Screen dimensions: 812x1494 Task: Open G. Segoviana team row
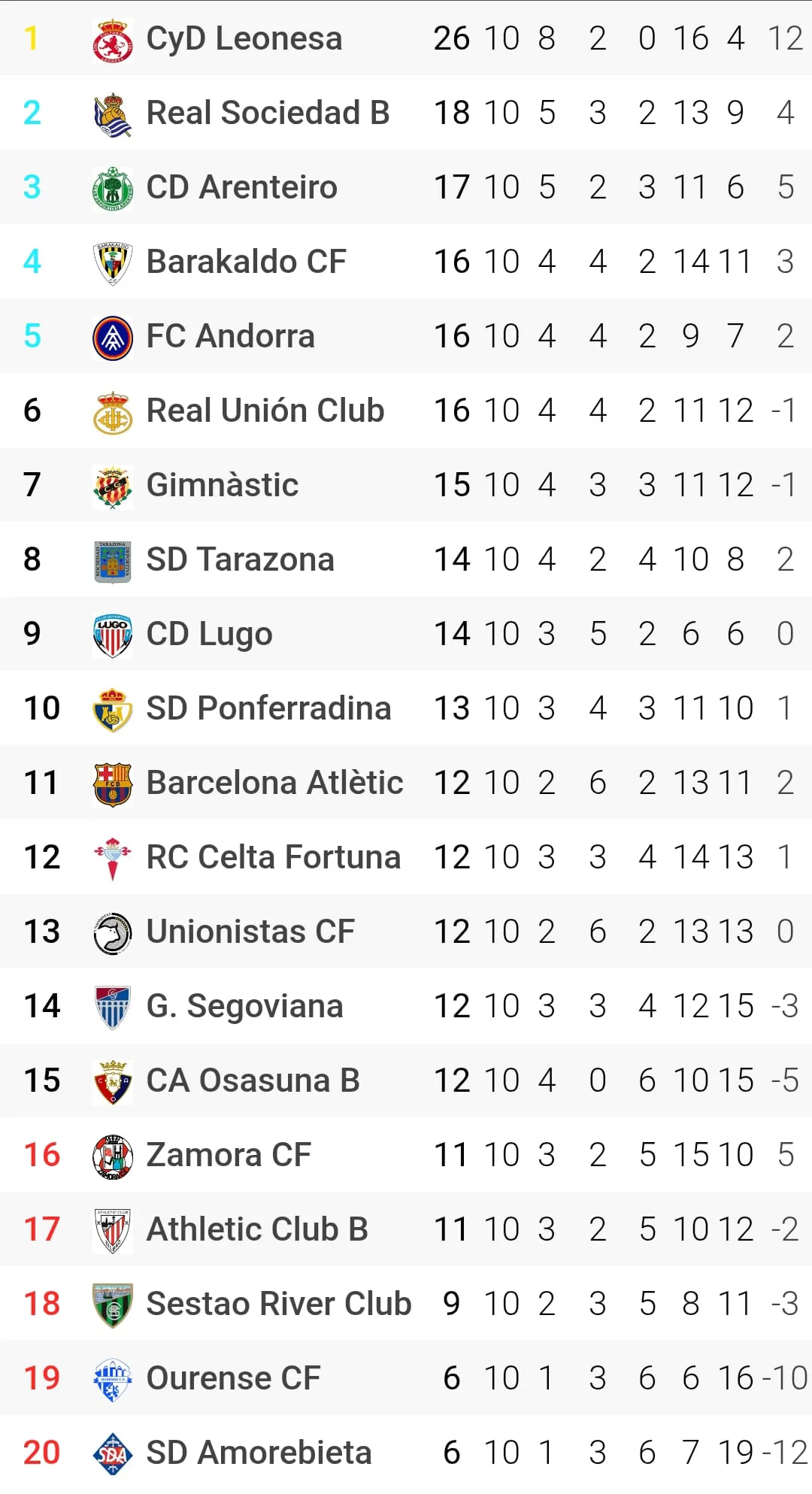coord(406,1005)
